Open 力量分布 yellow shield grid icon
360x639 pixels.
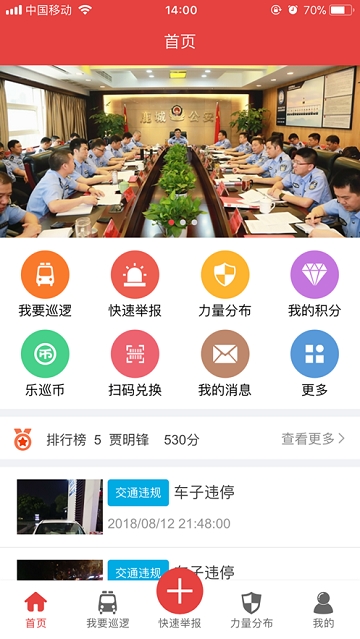point(225,275)
